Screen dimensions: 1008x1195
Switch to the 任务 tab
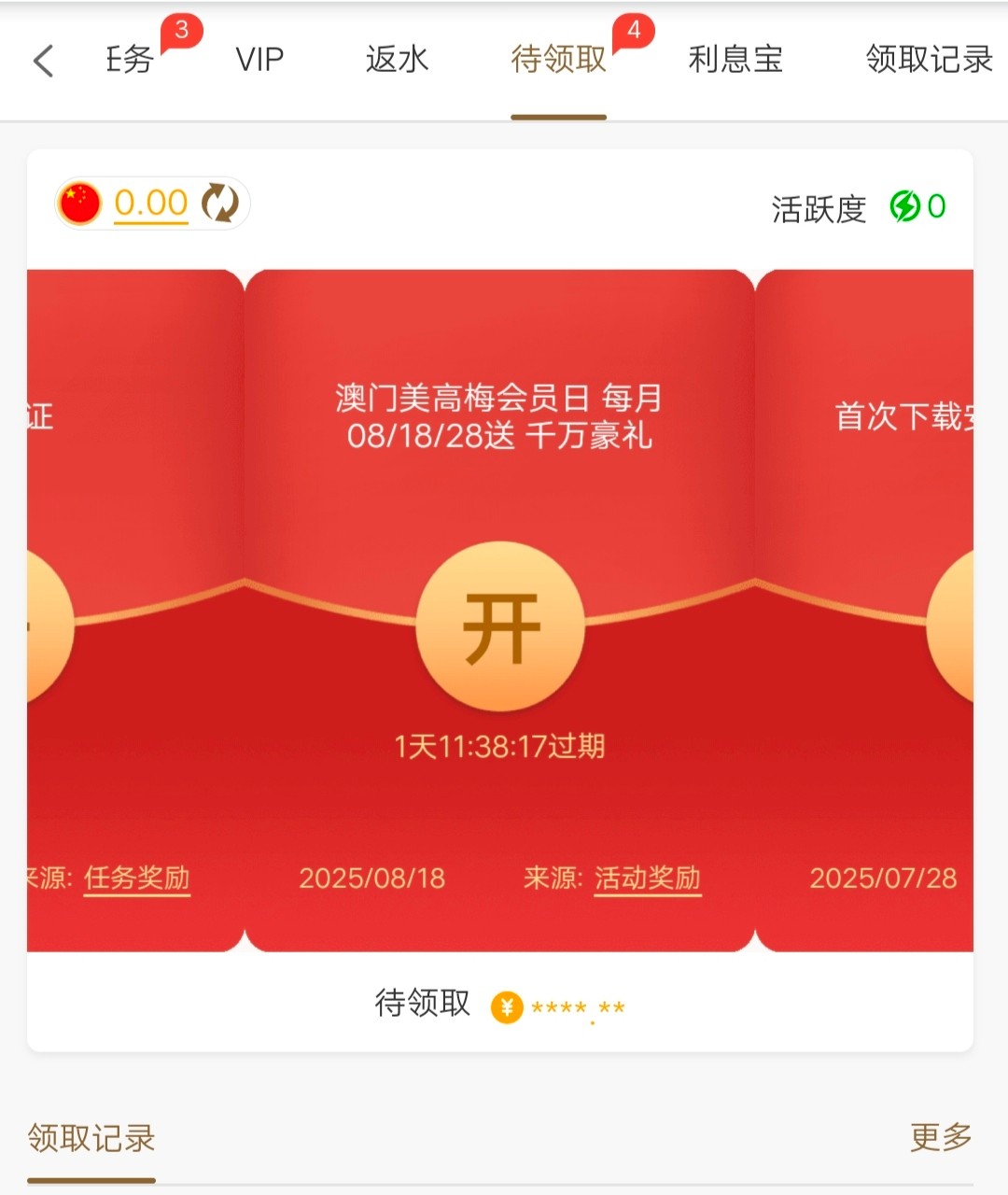[x=131, y=60]
